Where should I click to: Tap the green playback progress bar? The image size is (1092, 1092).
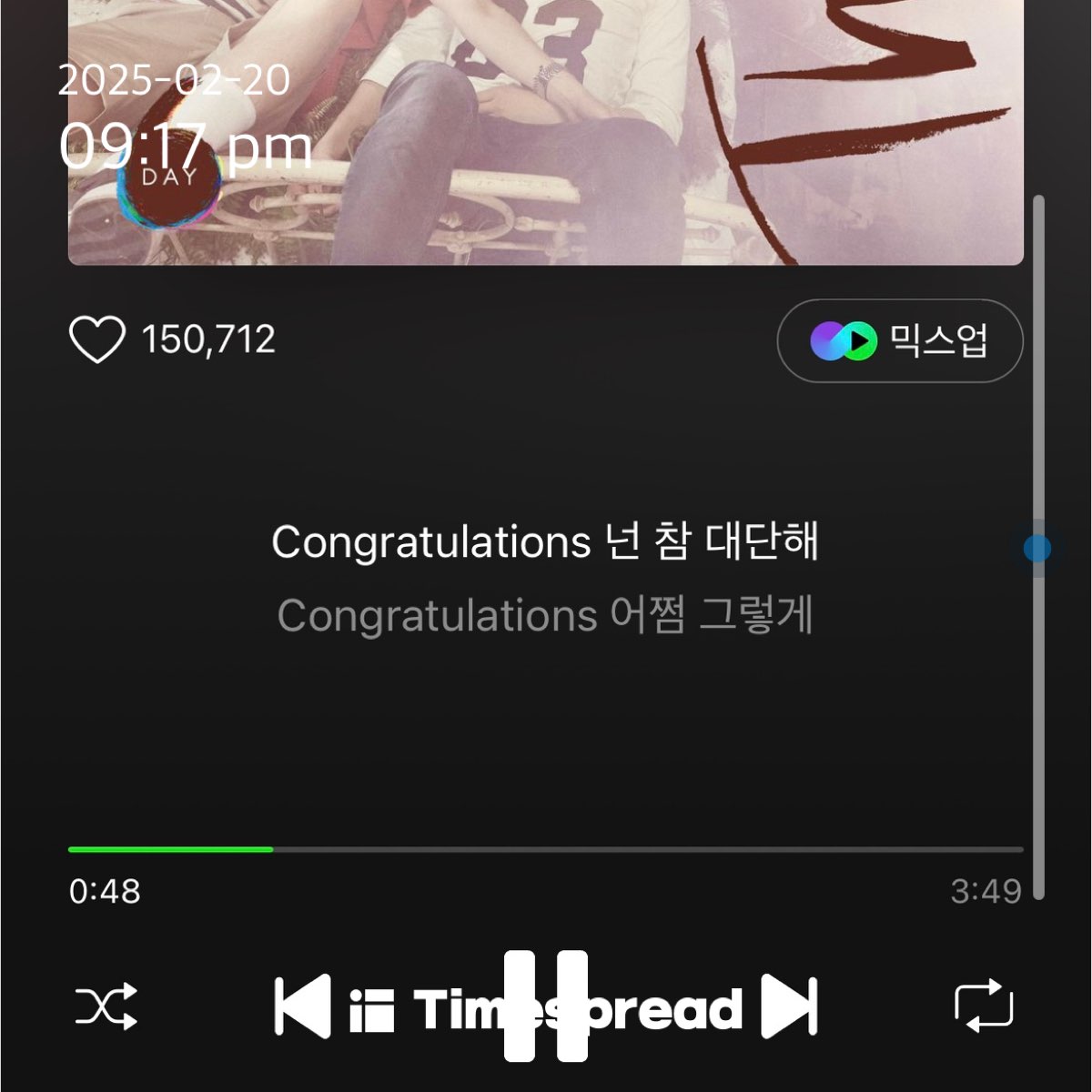pyautogui.click(x=171, y=849)
